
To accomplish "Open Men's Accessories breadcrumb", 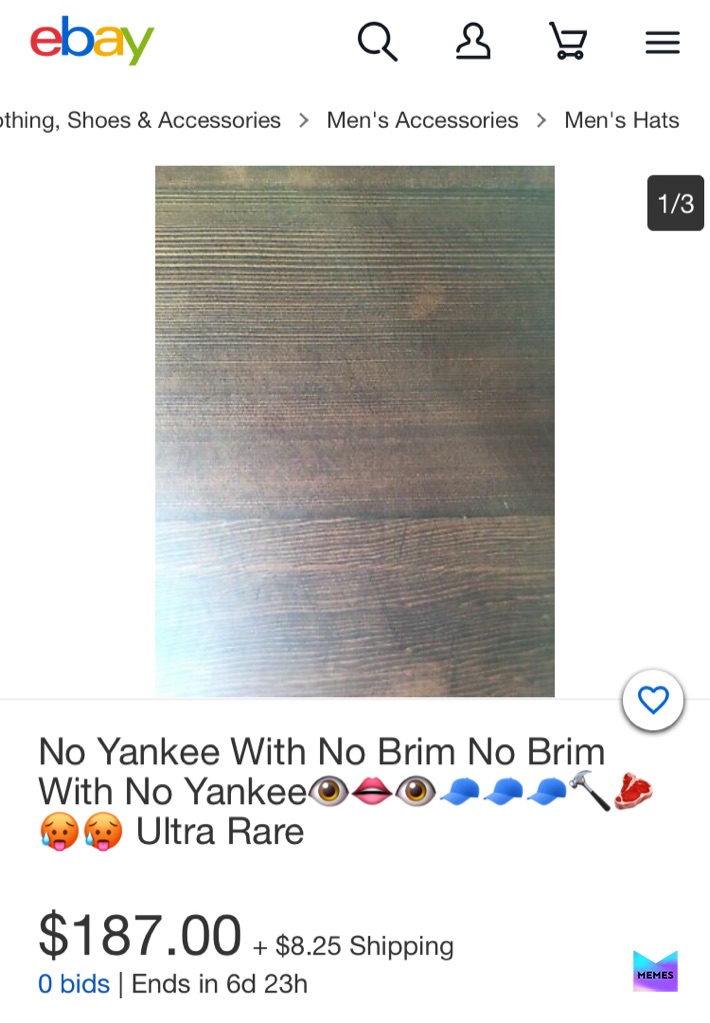I will tap(422, 120).
